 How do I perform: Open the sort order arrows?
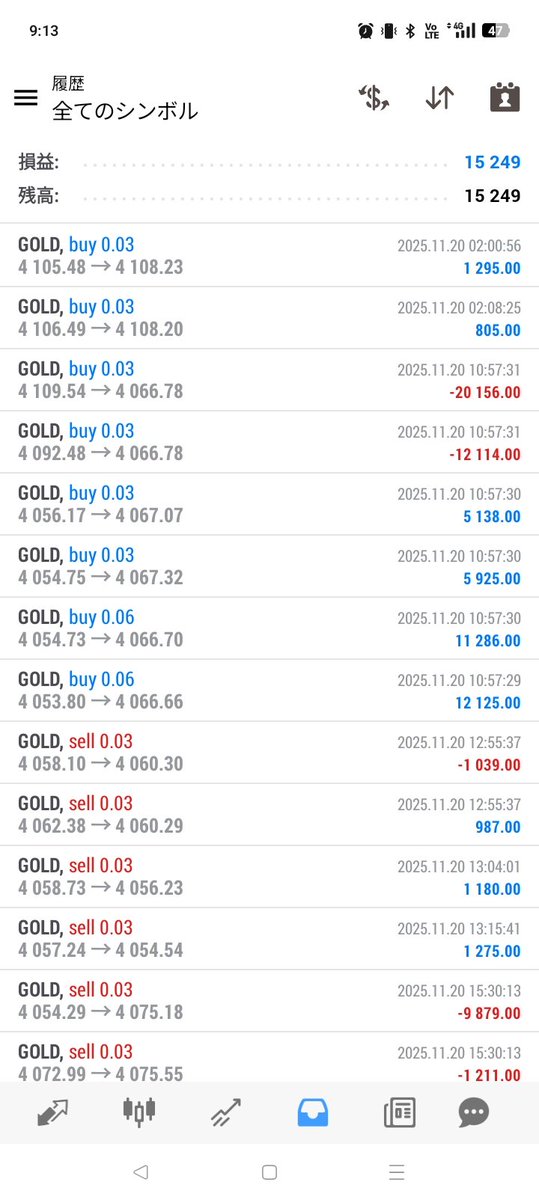coord(439,98)
